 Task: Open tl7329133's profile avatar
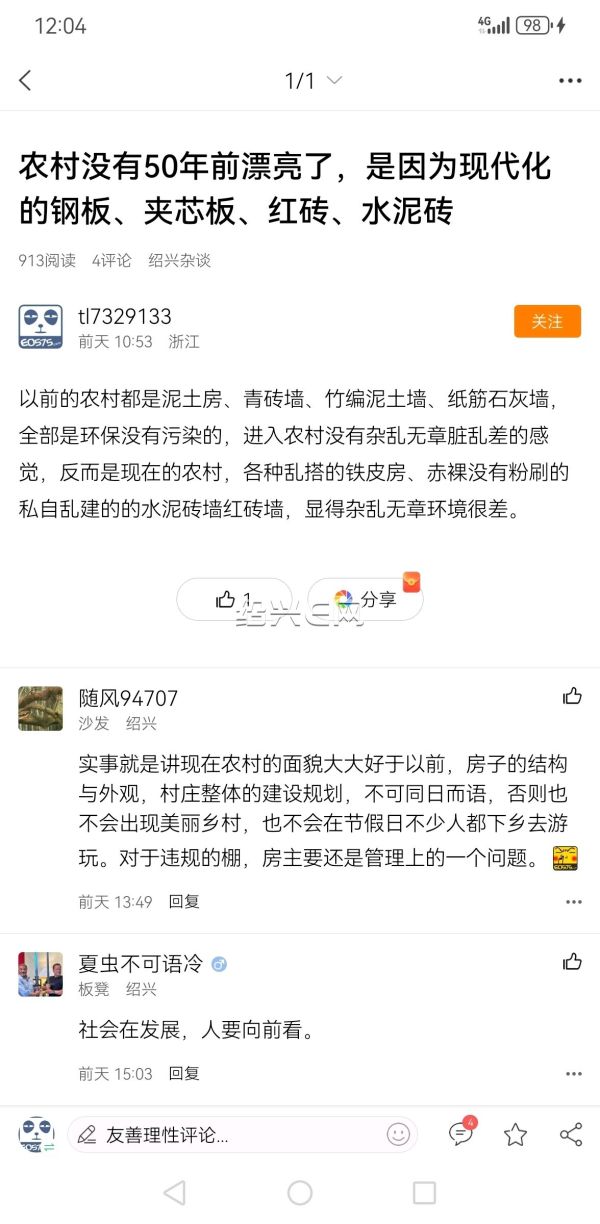(40, 327)
